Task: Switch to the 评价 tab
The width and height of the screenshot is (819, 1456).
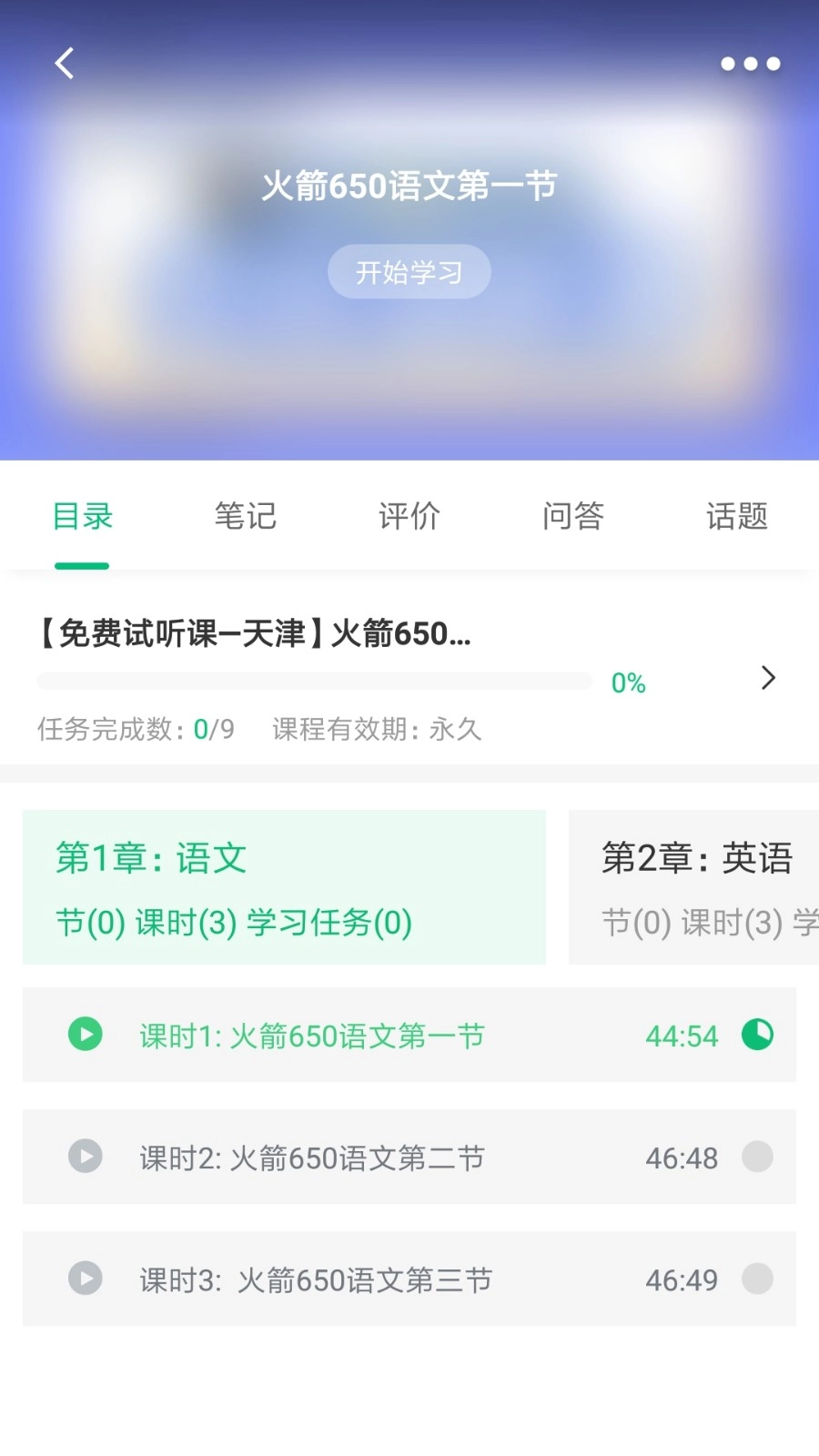Action: click(x=409, y=516)
